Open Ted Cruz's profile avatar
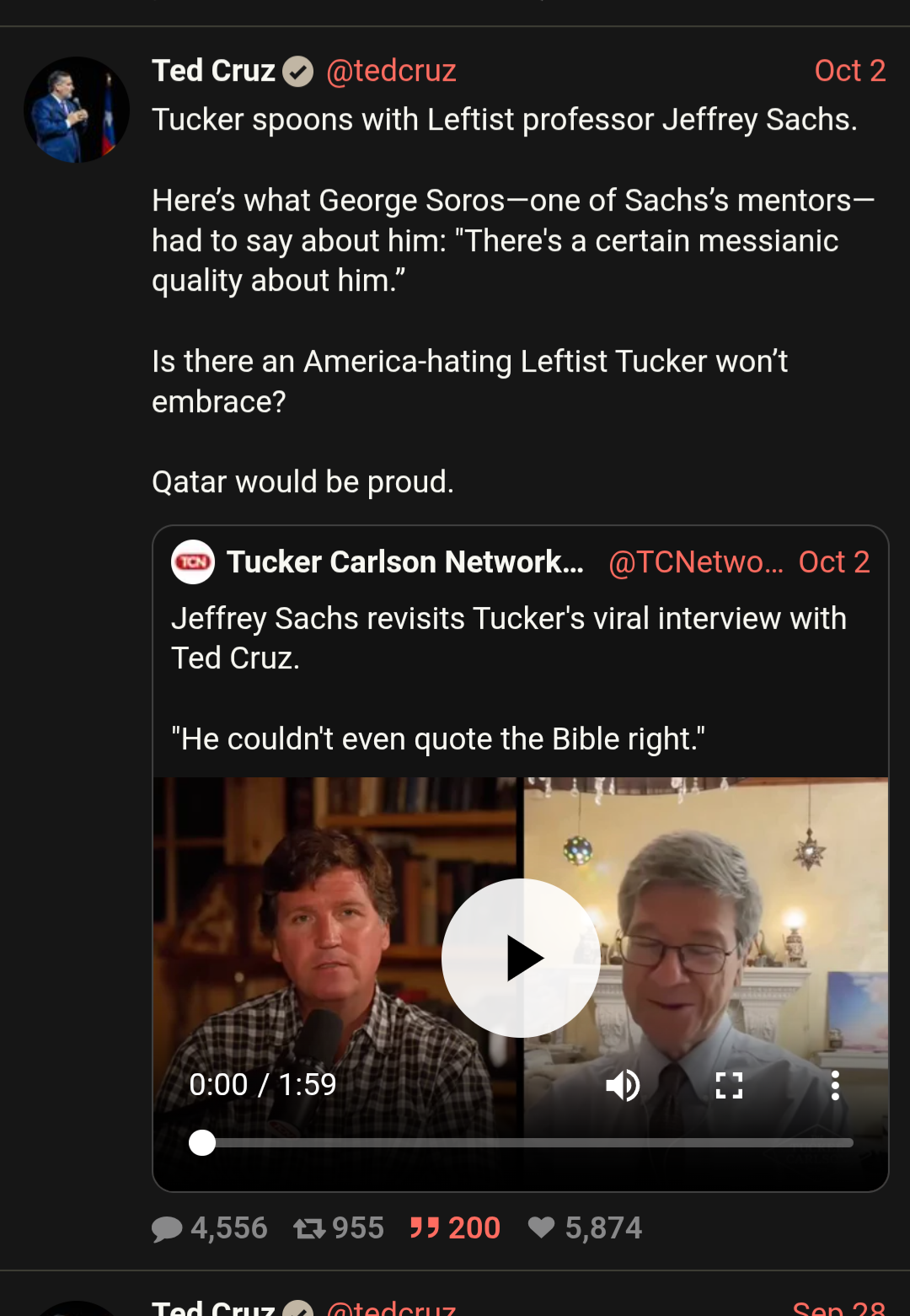The image size is (910, 1316). tap(77, 110)
